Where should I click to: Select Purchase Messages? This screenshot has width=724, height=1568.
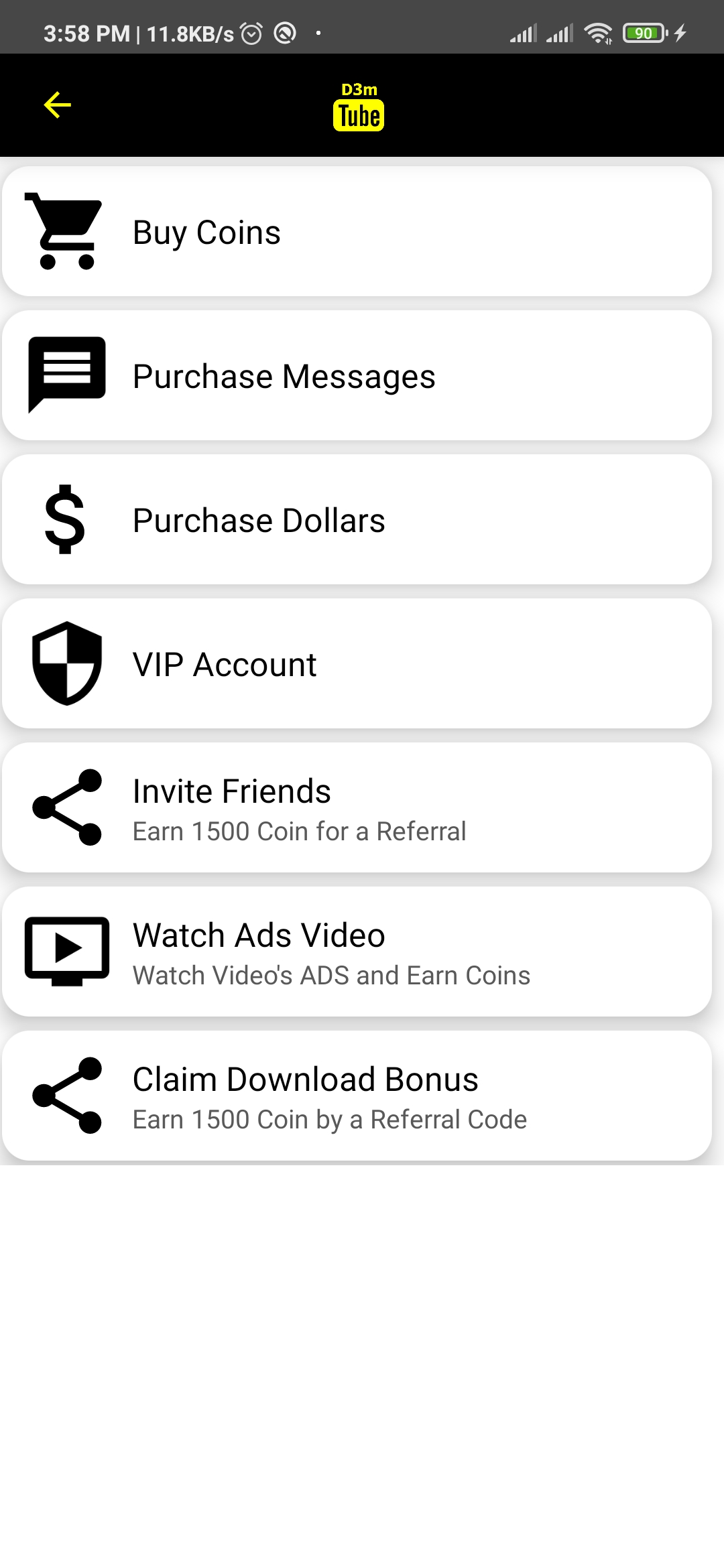pyautogui.click(x=357, y=376)
